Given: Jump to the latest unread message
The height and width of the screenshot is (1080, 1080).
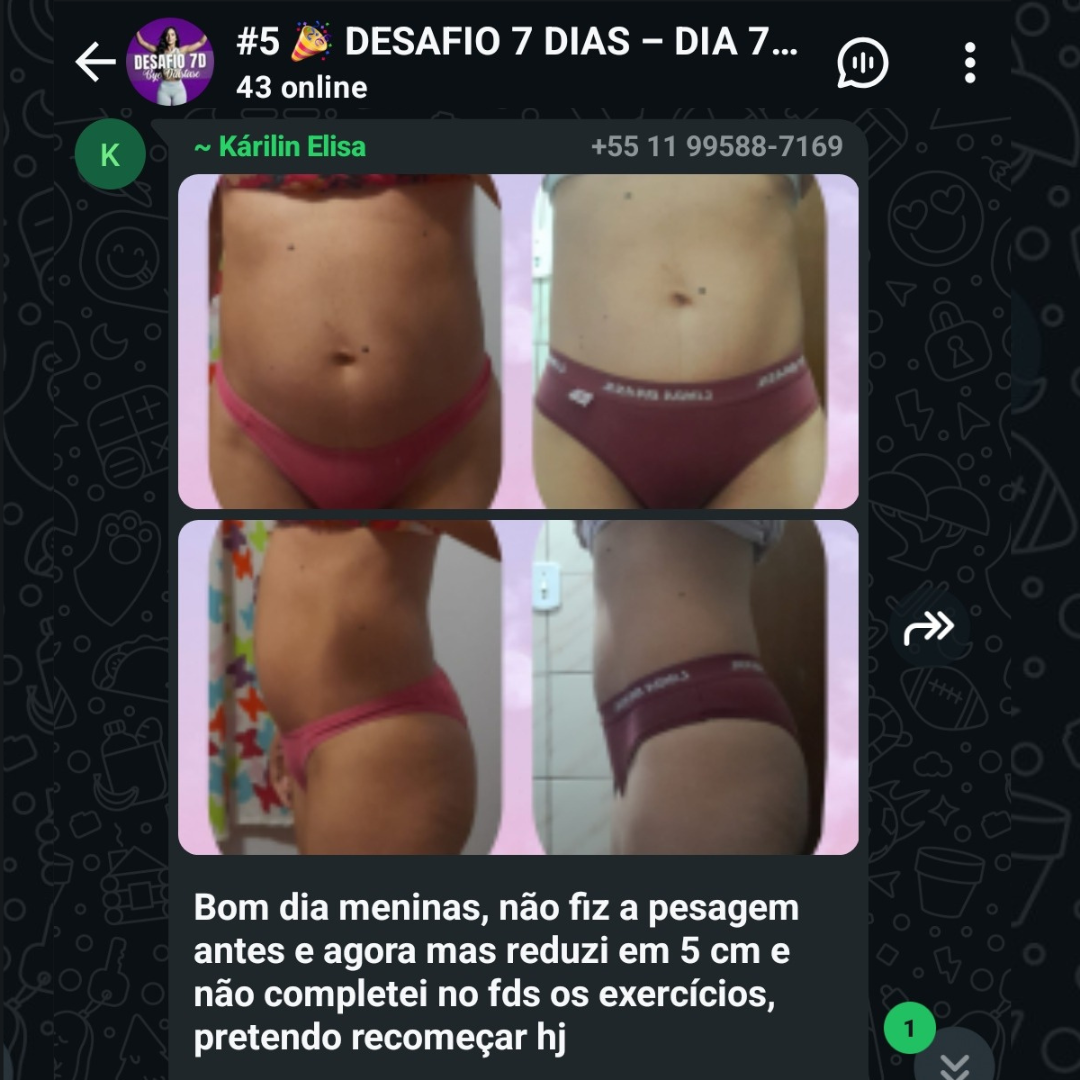Looking at the screenshot, I should point(953,1060).
